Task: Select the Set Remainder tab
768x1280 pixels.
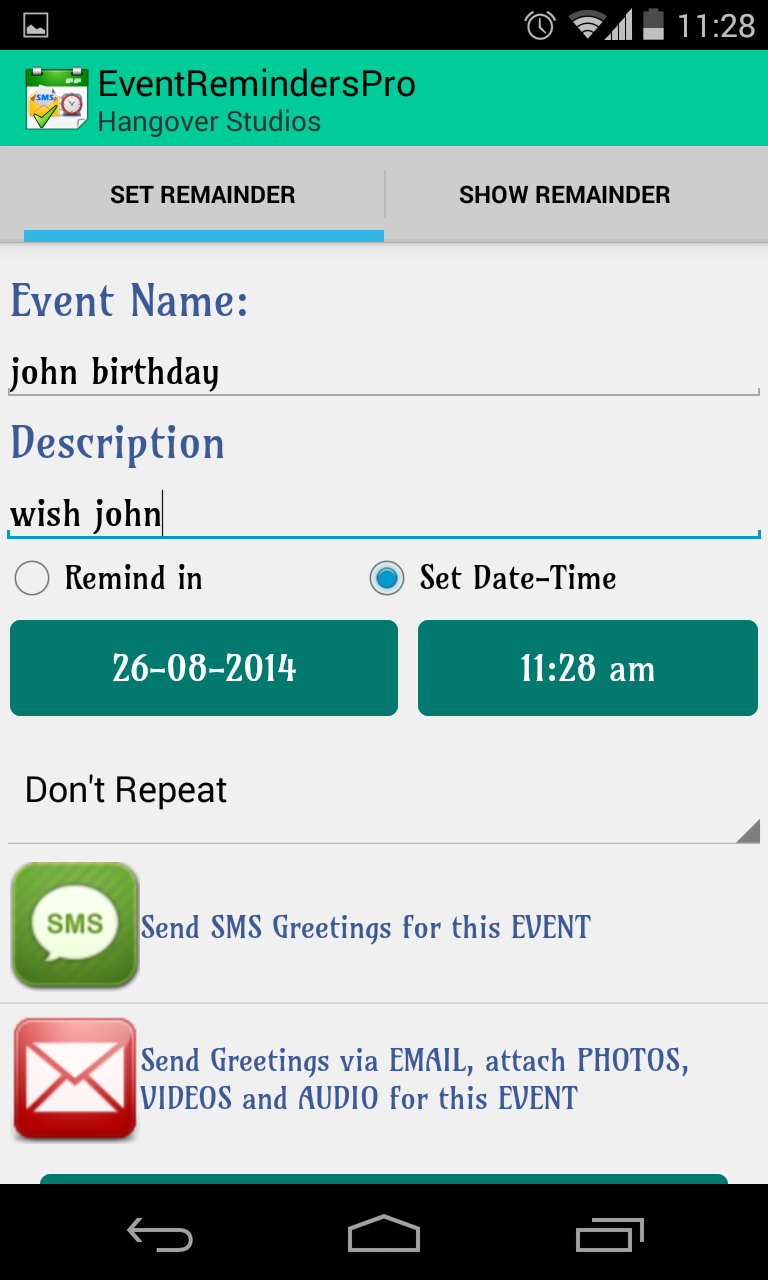Action: pos(203,195)
